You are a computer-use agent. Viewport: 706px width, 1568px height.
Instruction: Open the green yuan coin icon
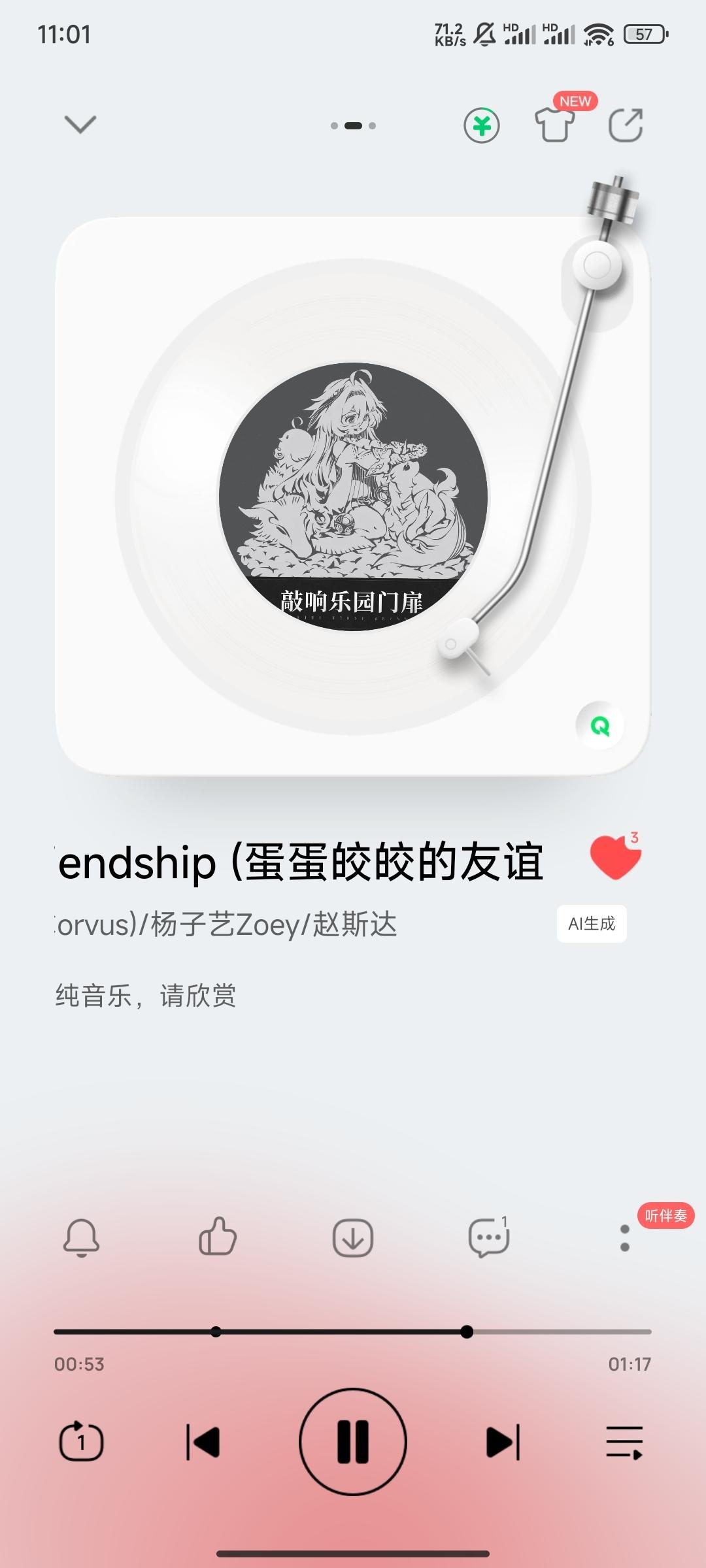coord(482,125)
